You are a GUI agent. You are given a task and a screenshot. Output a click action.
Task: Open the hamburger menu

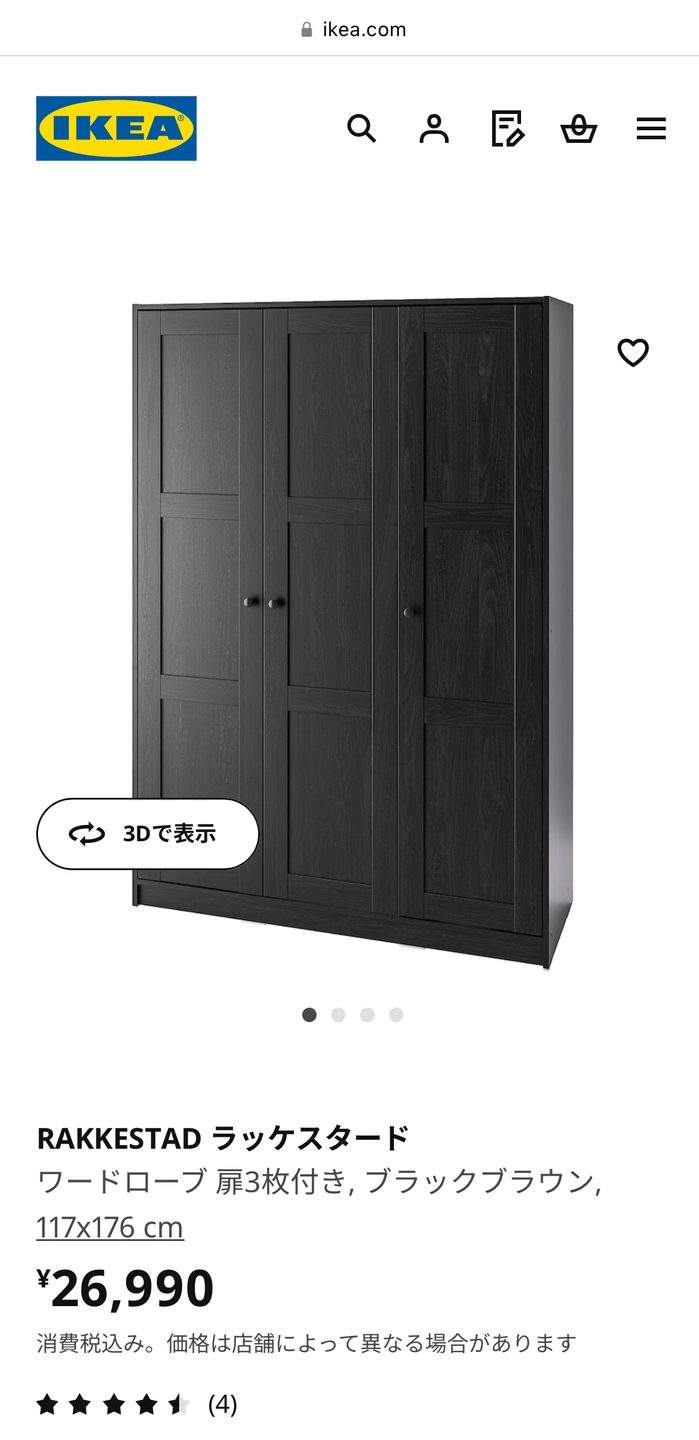tap(651, 128)
